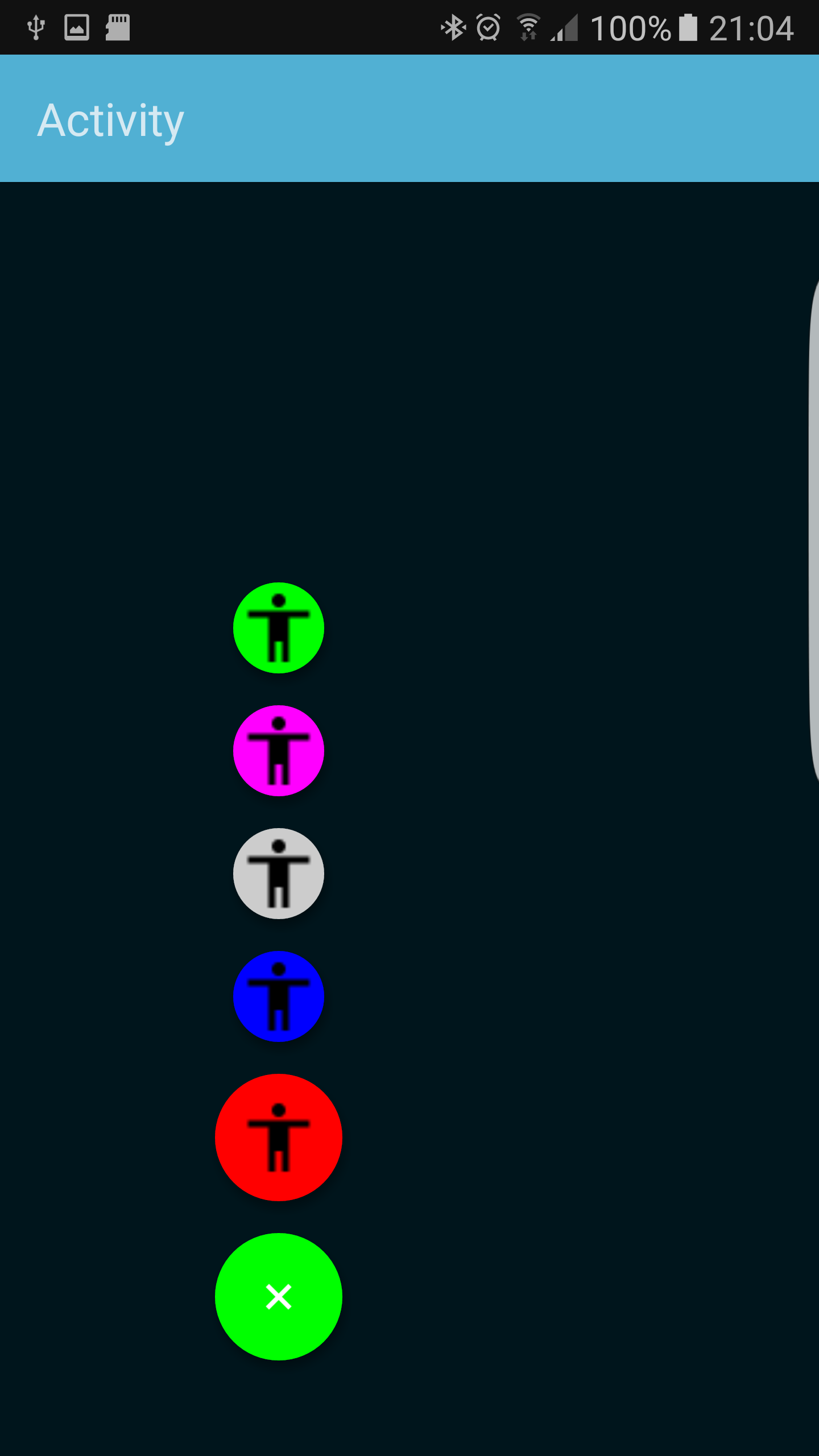Screen dimensions: 819x1456
Task: Select the magenta person action button
Action: (x=278, y=751)
